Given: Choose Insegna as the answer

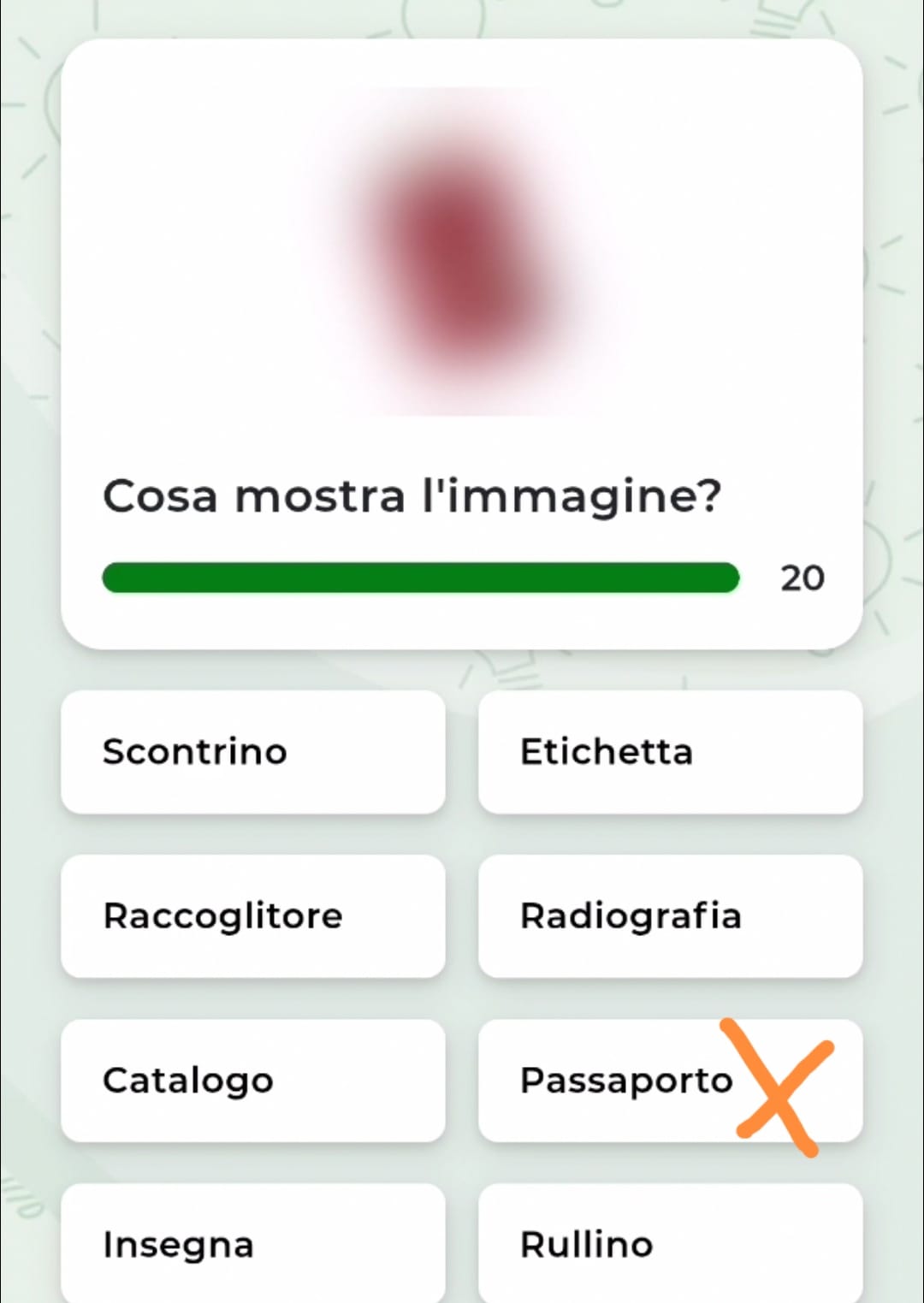Looking at the screenshot, I should click(x=253, y=1243).
